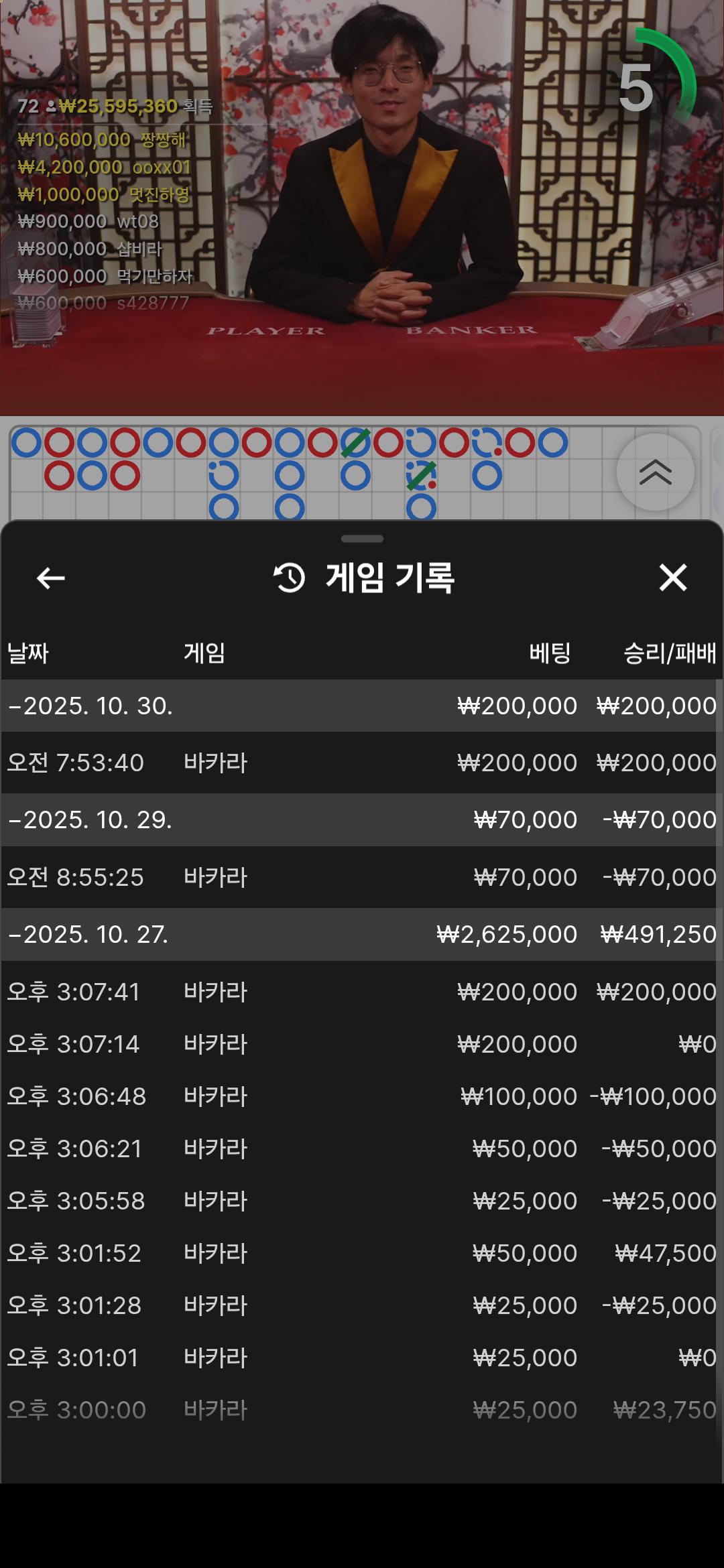Close the 게임 기록 game history panel
Screen dimensions: 724x1568
672,578
